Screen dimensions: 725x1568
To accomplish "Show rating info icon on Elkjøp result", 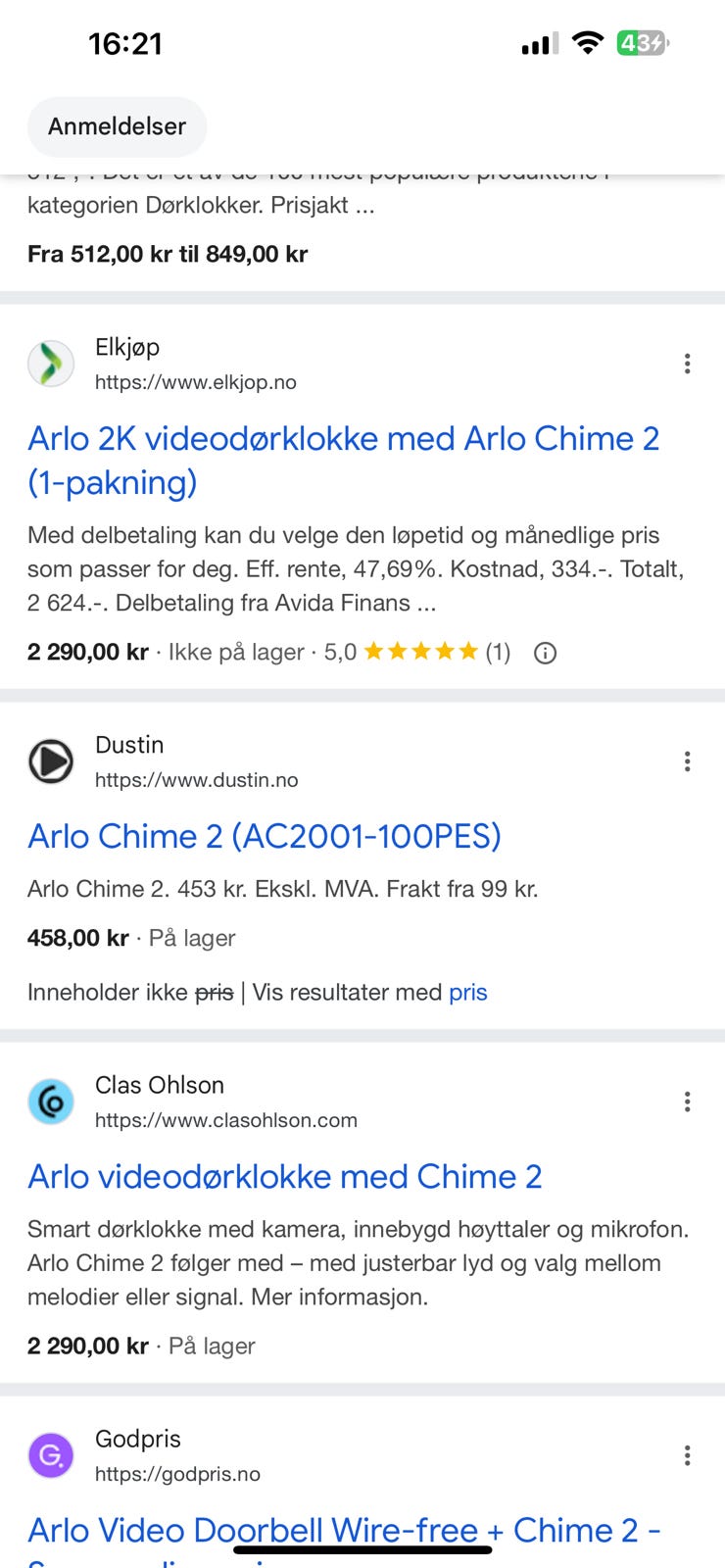I will tap(545, 653).
